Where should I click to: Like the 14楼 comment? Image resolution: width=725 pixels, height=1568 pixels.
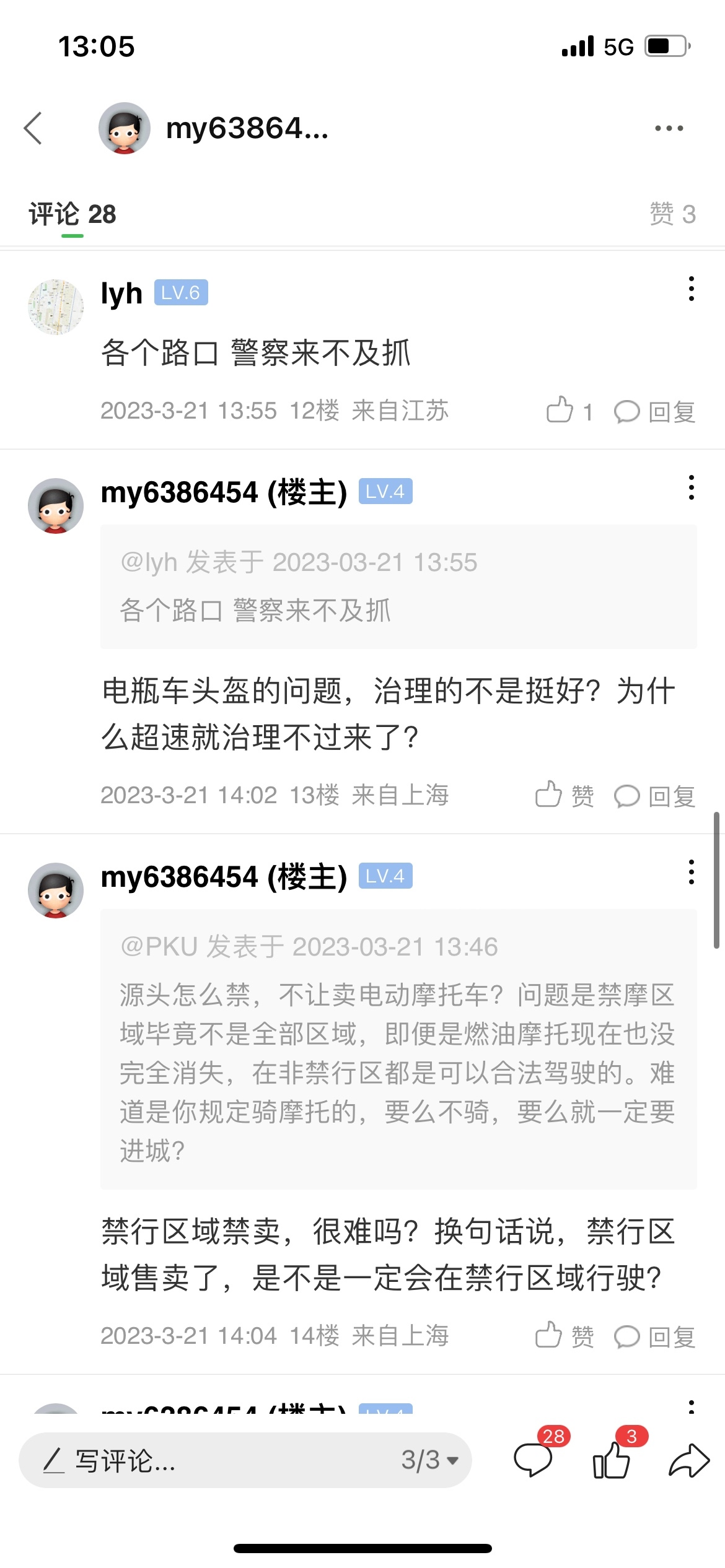tap(564, 1336)
